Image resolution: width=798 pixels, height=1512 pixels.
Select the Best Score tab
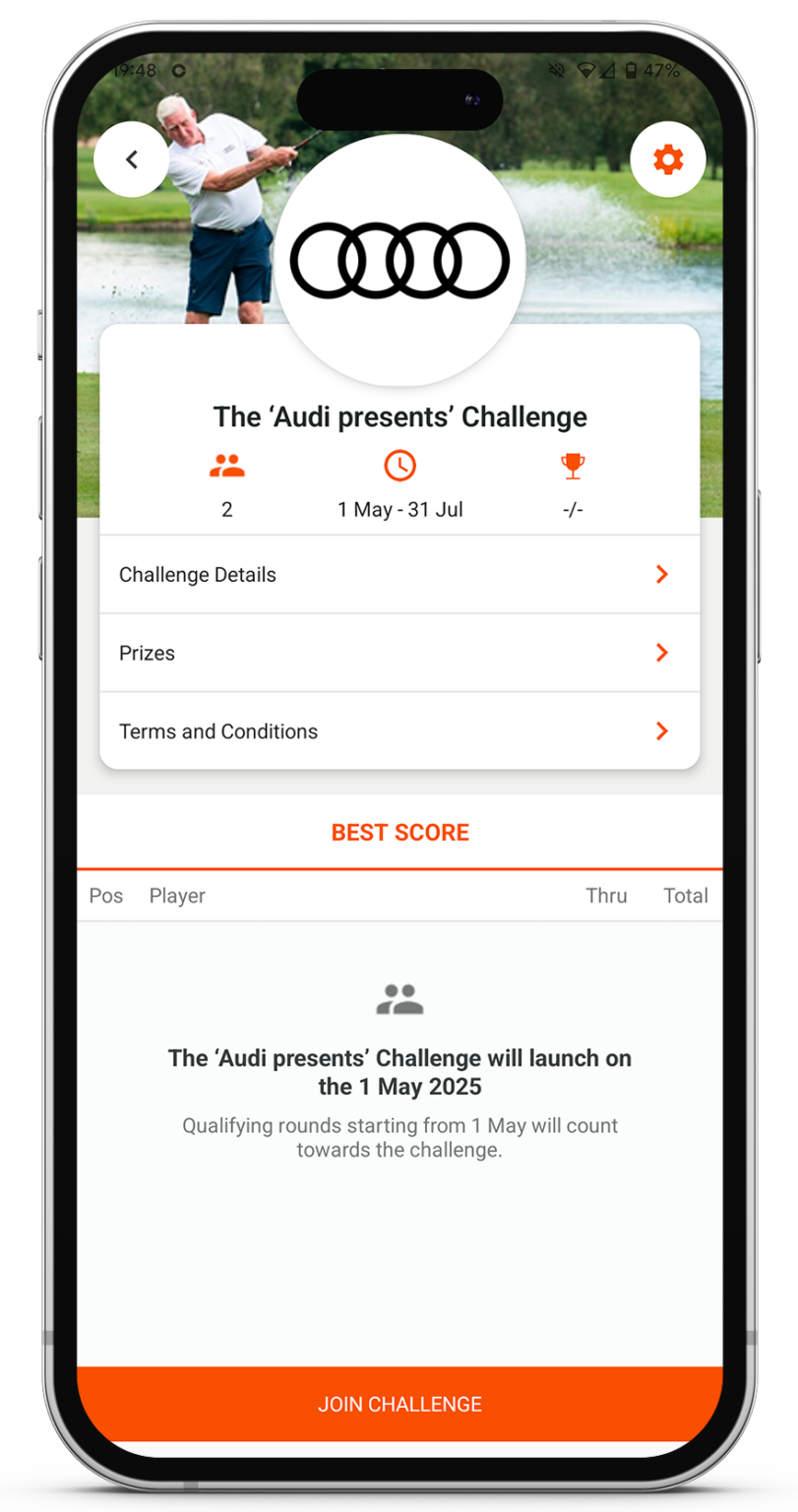pyautogui.click(x=399, y=833)
